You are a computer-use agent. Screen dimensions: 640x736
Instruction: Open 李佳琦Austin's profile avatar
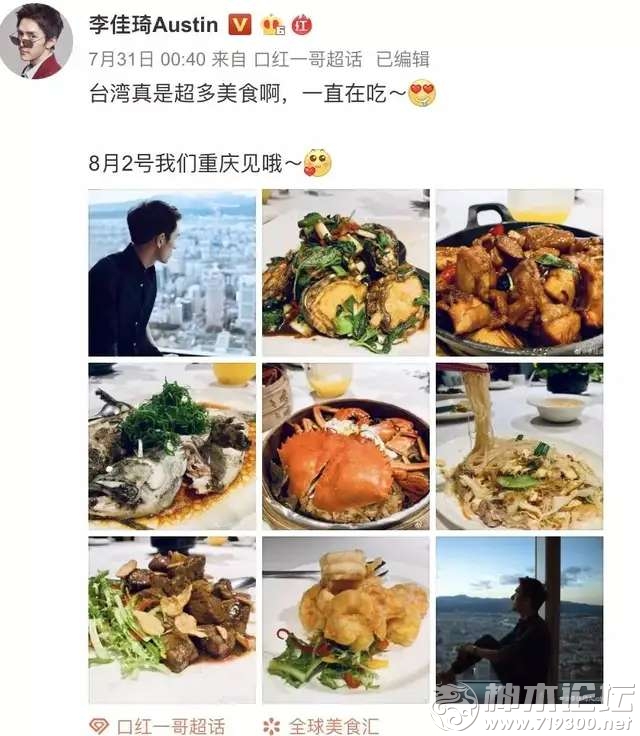pos(36,40)
